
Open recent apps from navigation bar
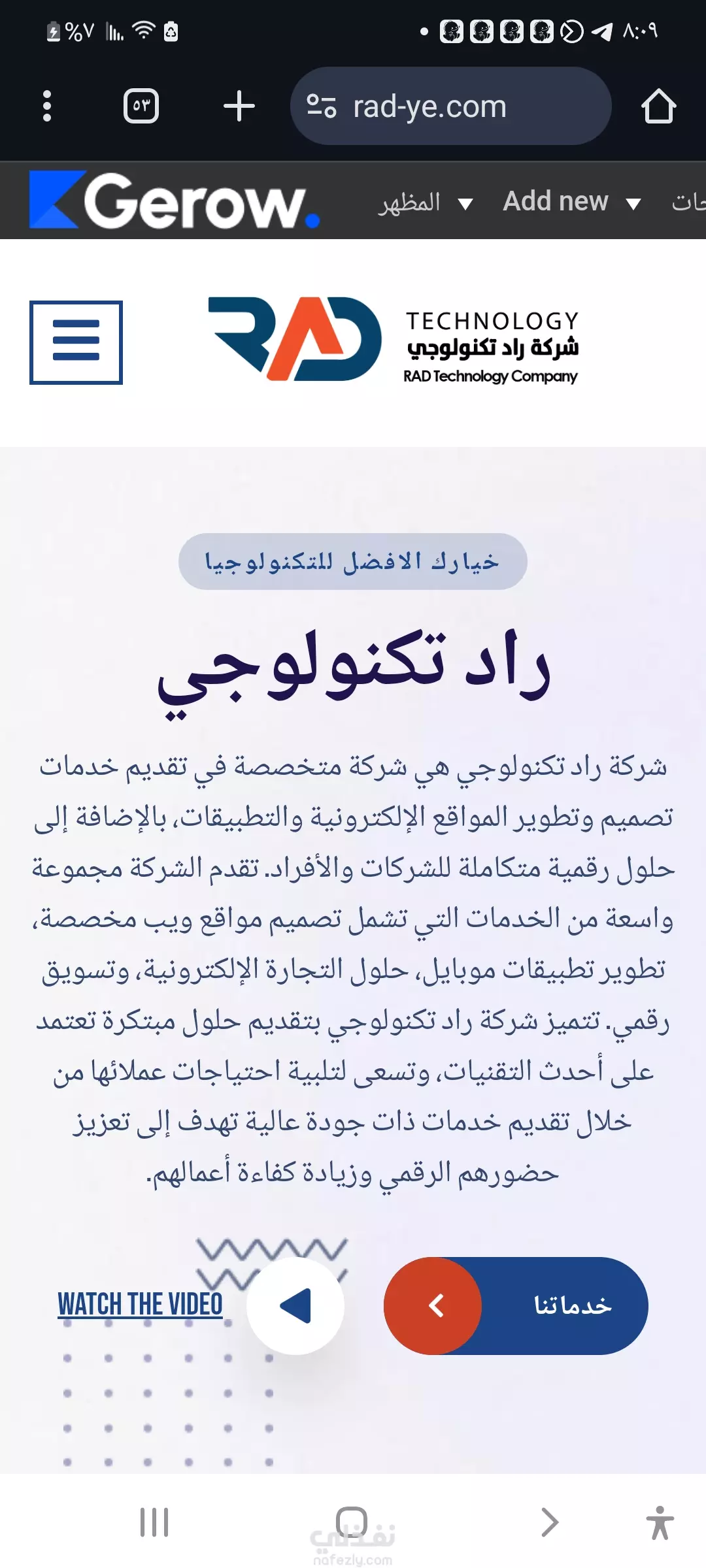(x=154, y=1522)
